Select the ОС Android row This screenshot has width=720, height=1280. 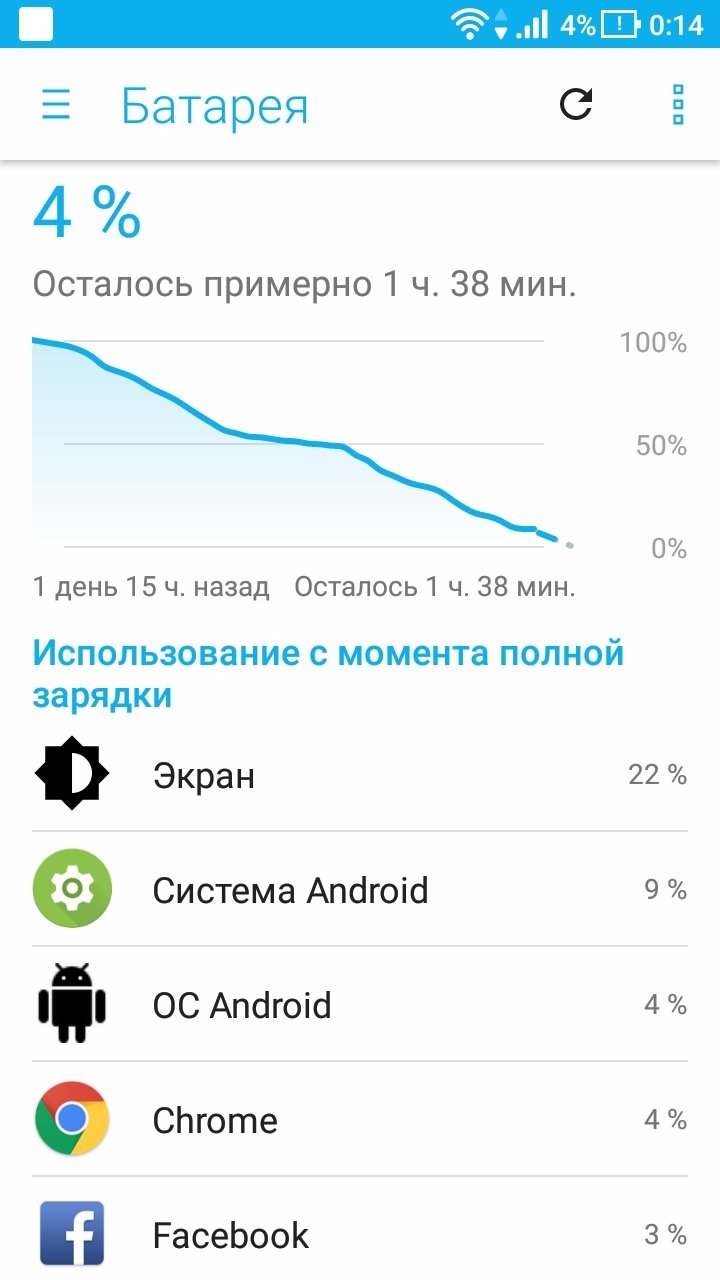[360, 1004]
